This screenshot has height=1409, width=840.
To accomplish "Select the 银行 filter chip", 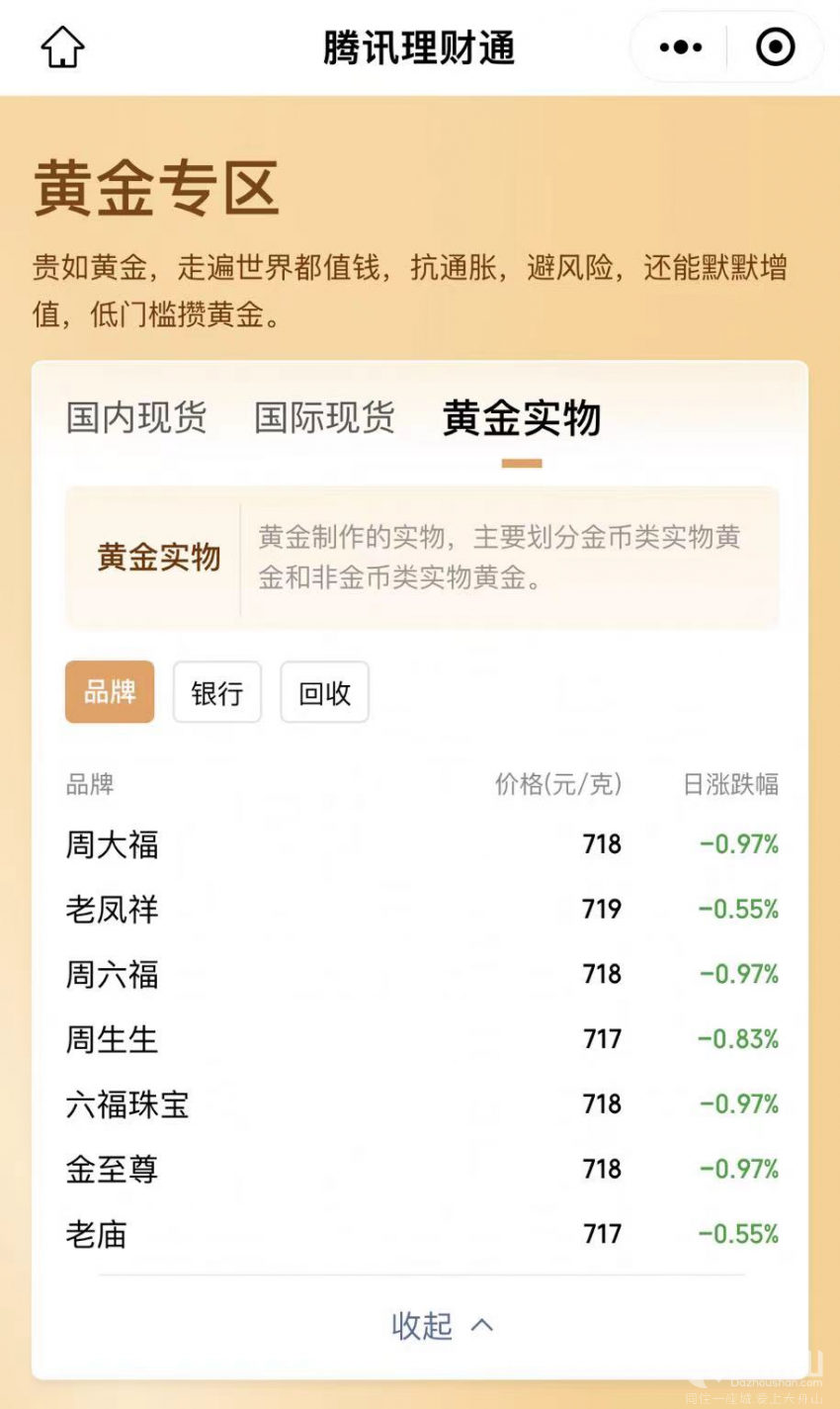I will pos(217,692).
